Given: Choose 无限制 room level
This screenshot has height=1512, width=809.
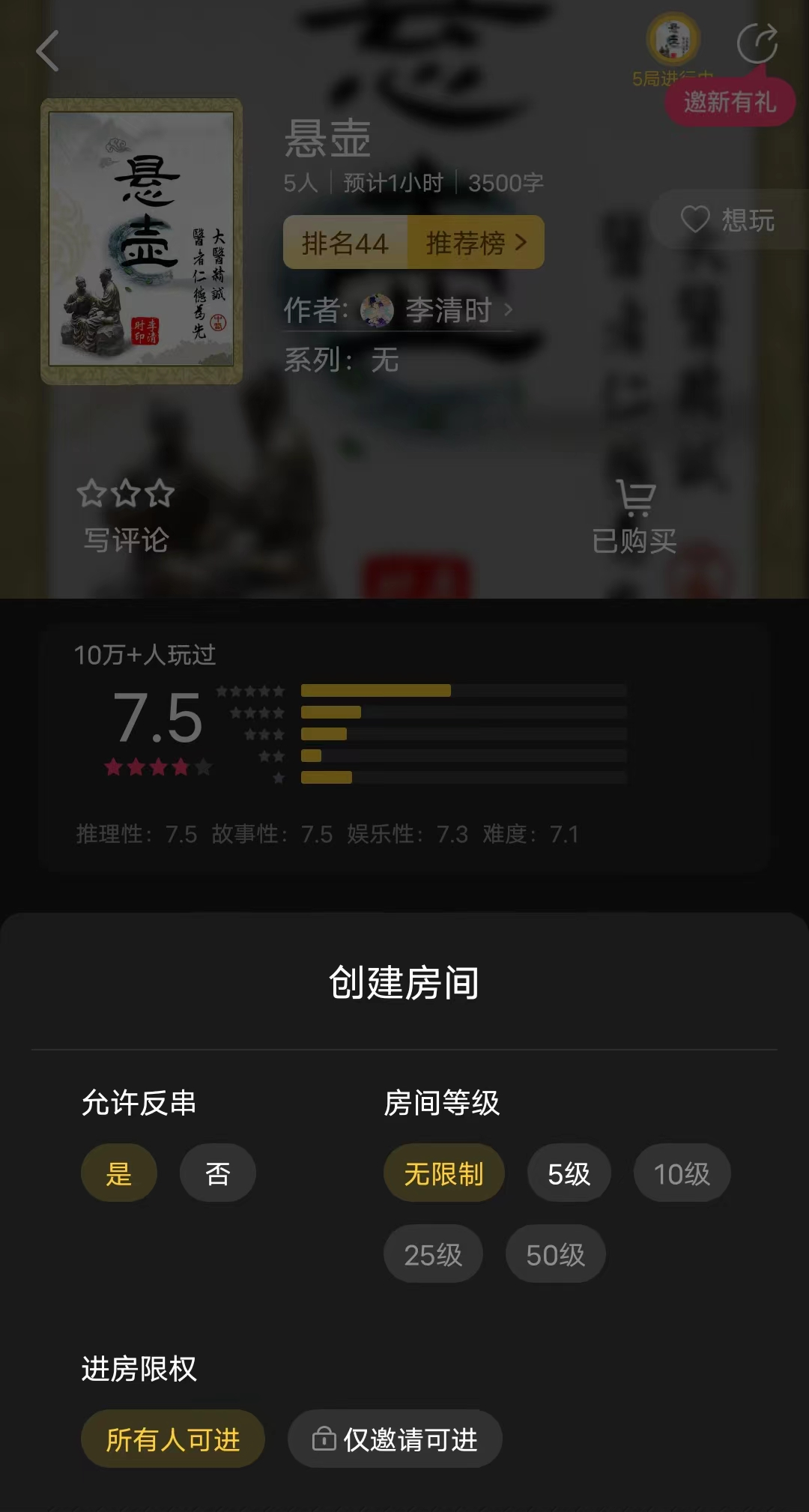Looking at the screenshot, I should pyautogui.click(x=443, y=1173).
